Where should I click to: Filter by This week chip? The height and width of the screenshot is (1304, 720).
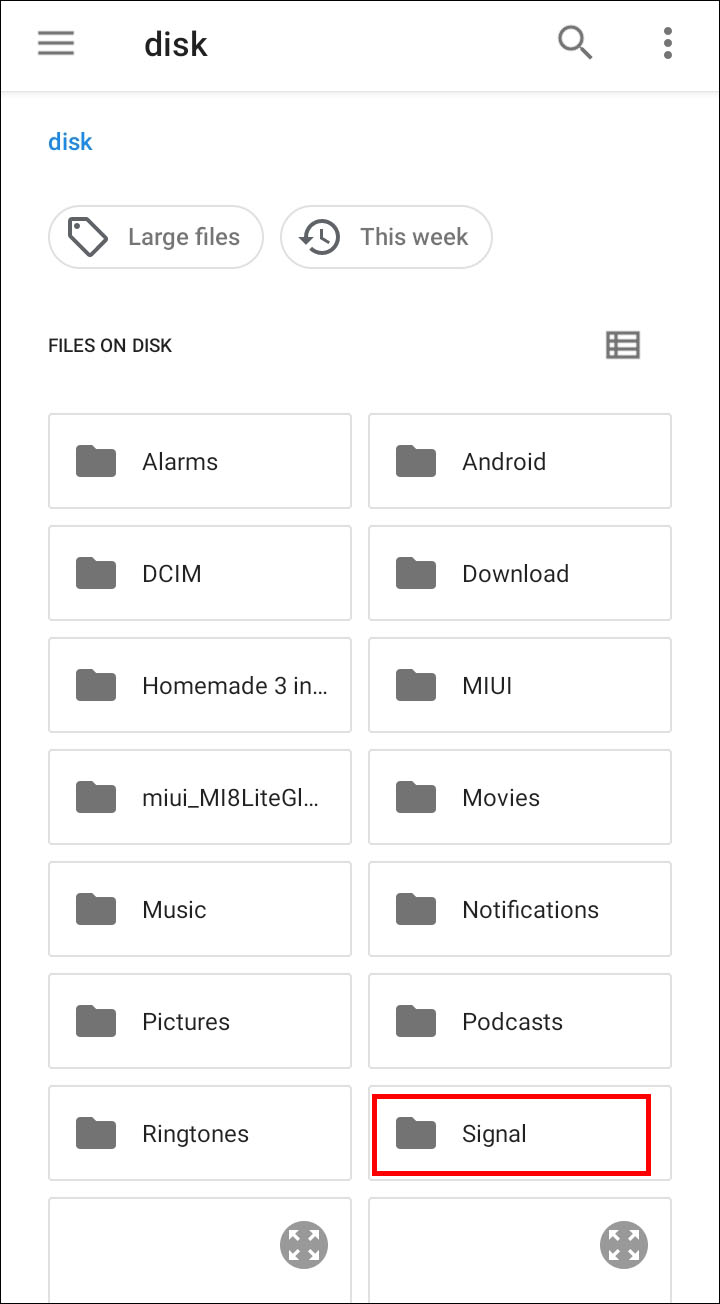click(x=386, y=237)
